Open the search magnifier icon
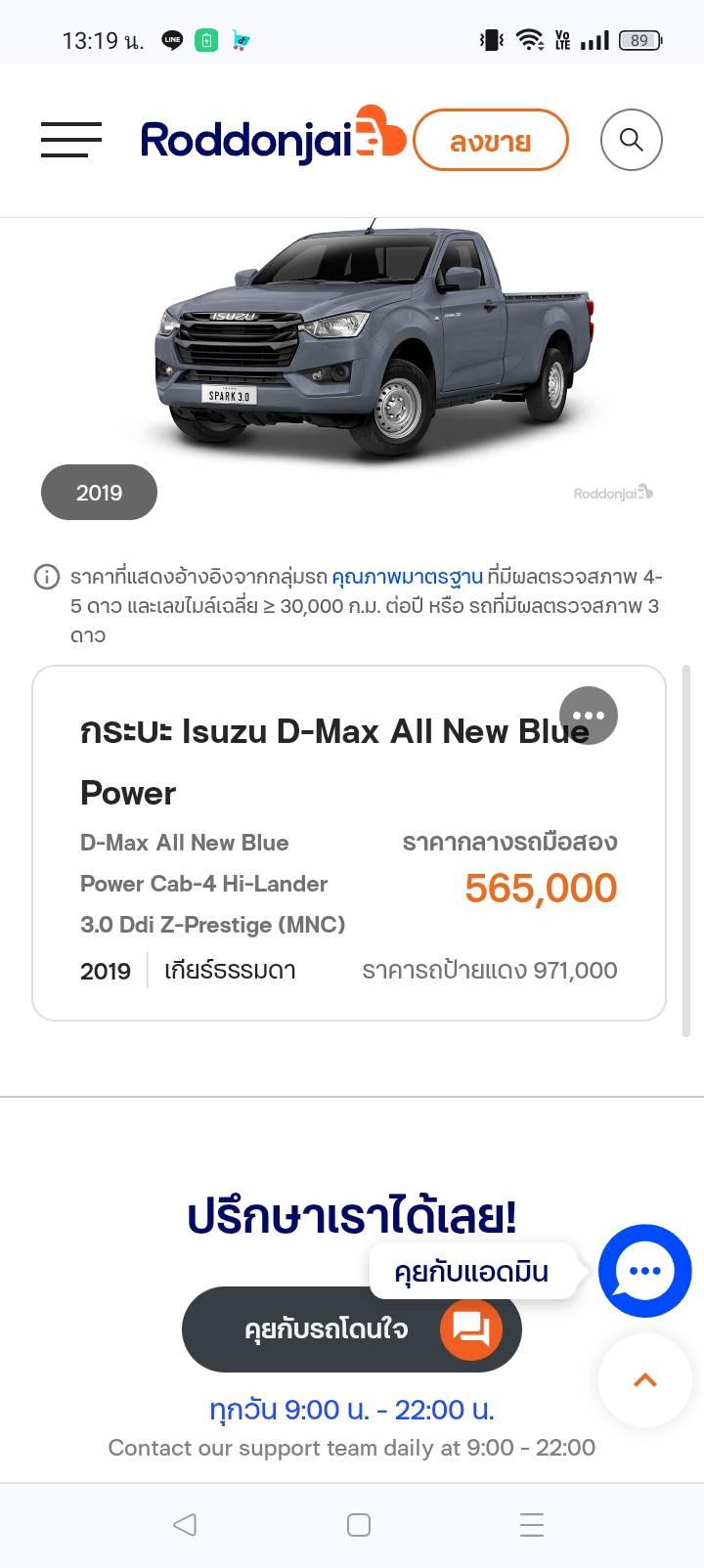Image resolution: width=704 pixels, height=1568 pixels. 632,140
